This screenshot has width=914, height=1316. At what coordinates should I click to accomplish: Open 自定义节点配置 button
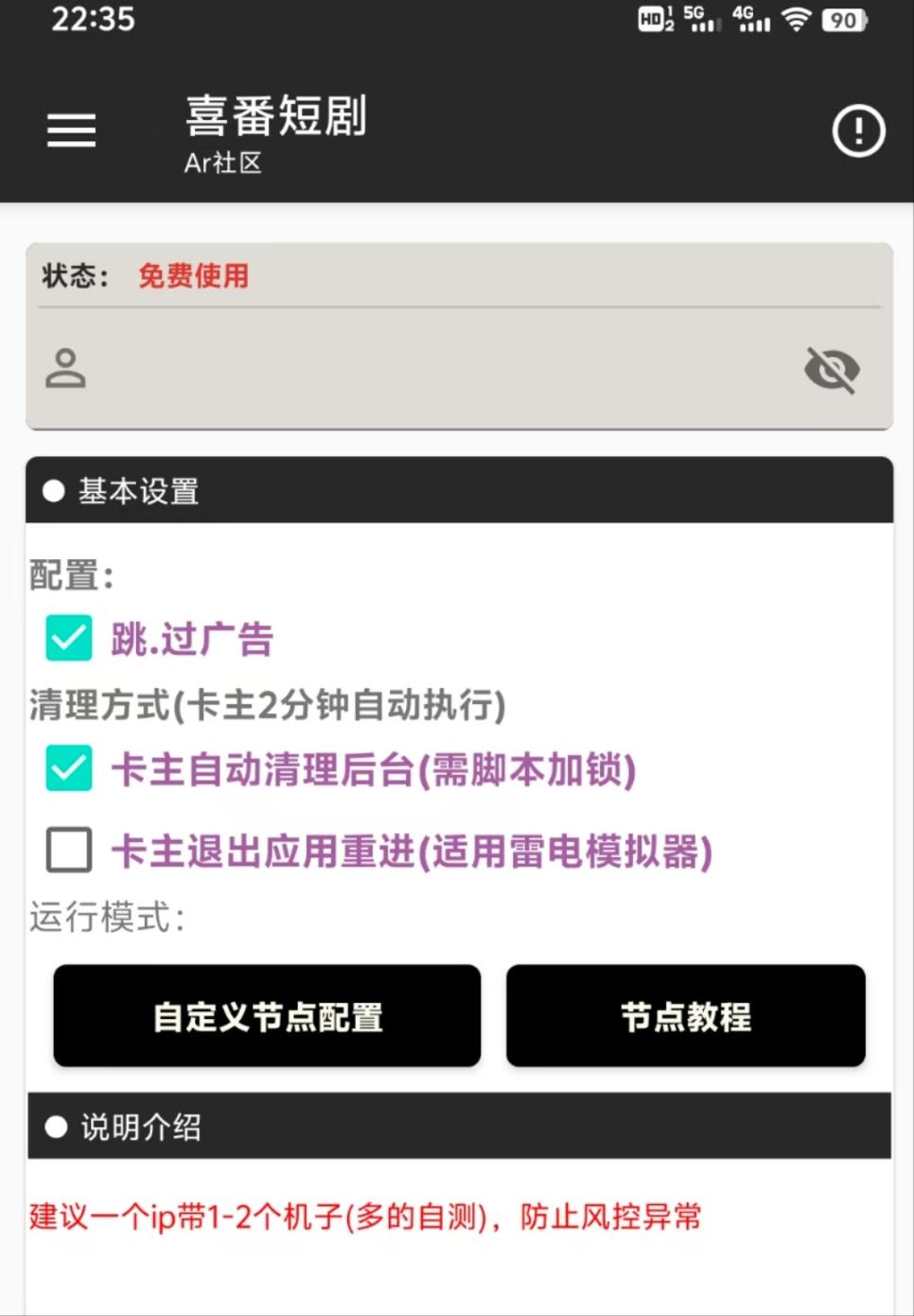[267, 1016]
